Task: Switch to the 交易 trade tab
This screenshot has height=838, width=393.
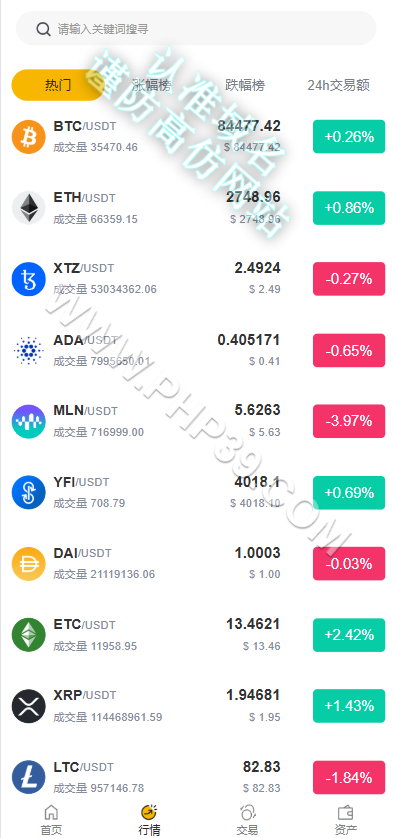Action: (x=247, y=820)
